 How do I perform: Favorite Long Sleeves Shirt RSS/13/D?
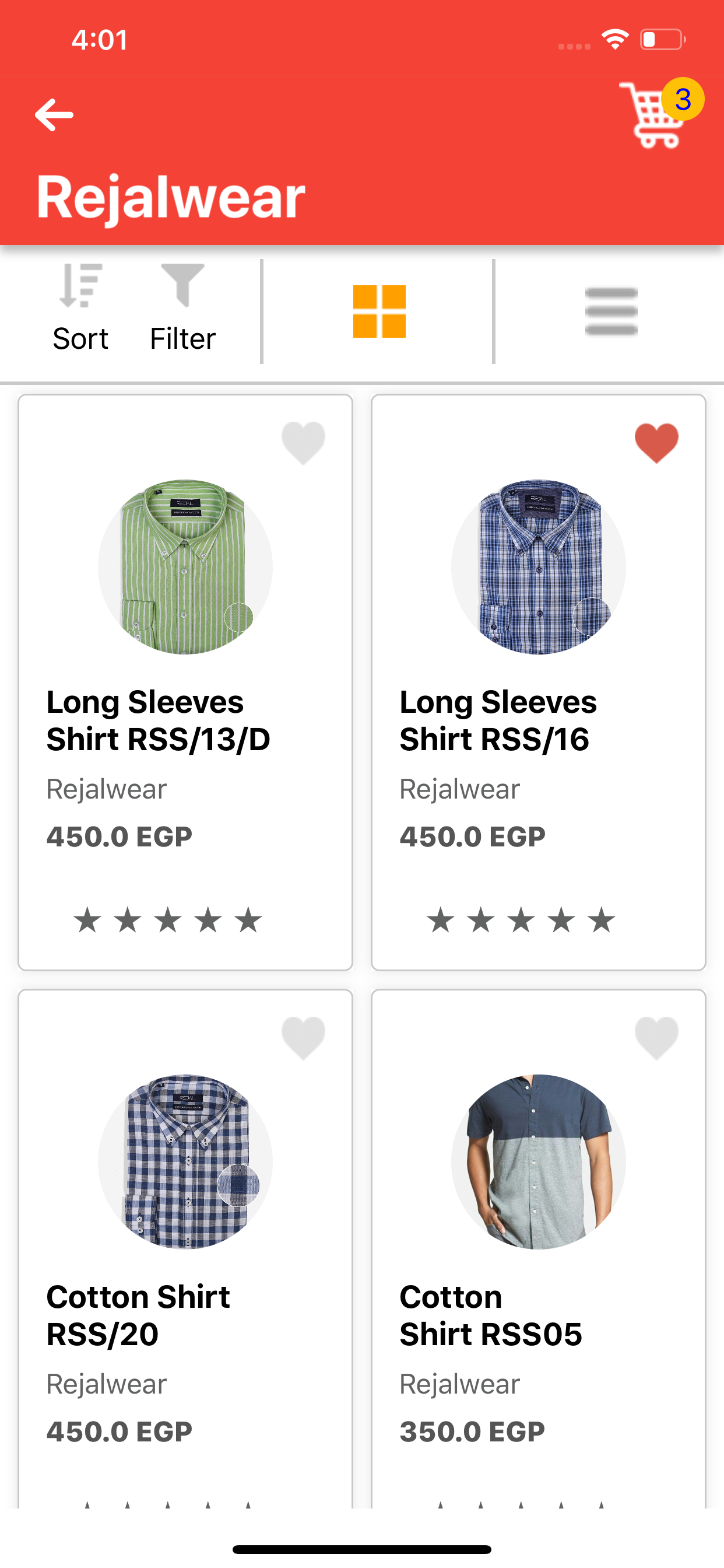coord(303,443)
